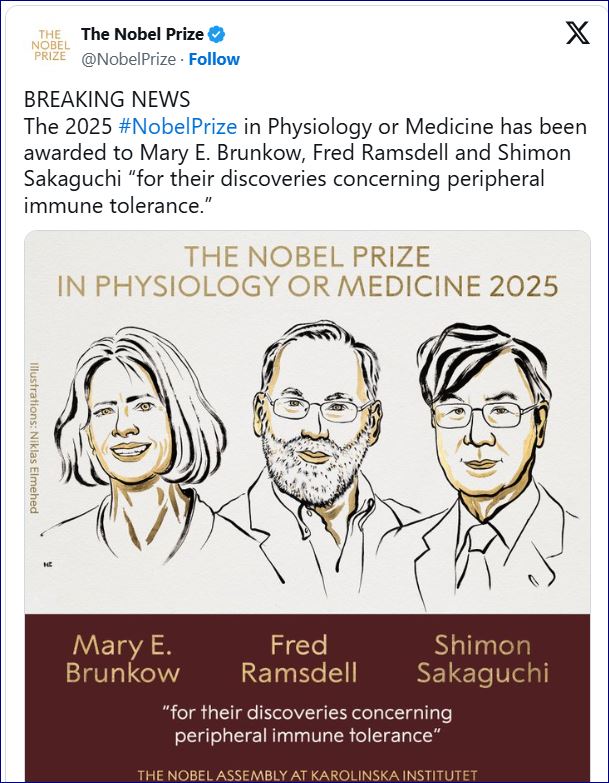Screen dimensions: 609x783
Task: Open The Nobel Prize profile name
Action: (x=142, y=34)
